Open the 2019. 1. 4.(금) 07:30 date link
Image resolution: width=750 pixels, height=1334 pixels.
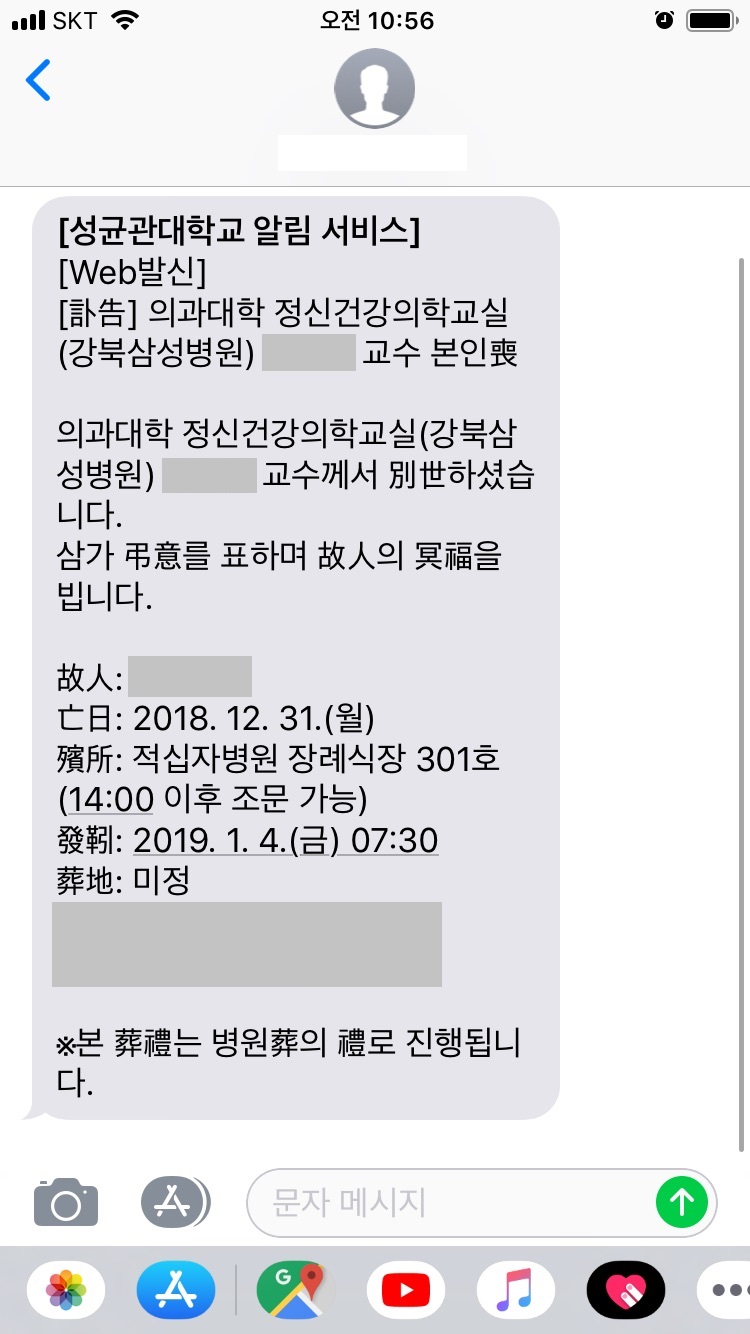[x=286, y=840]
